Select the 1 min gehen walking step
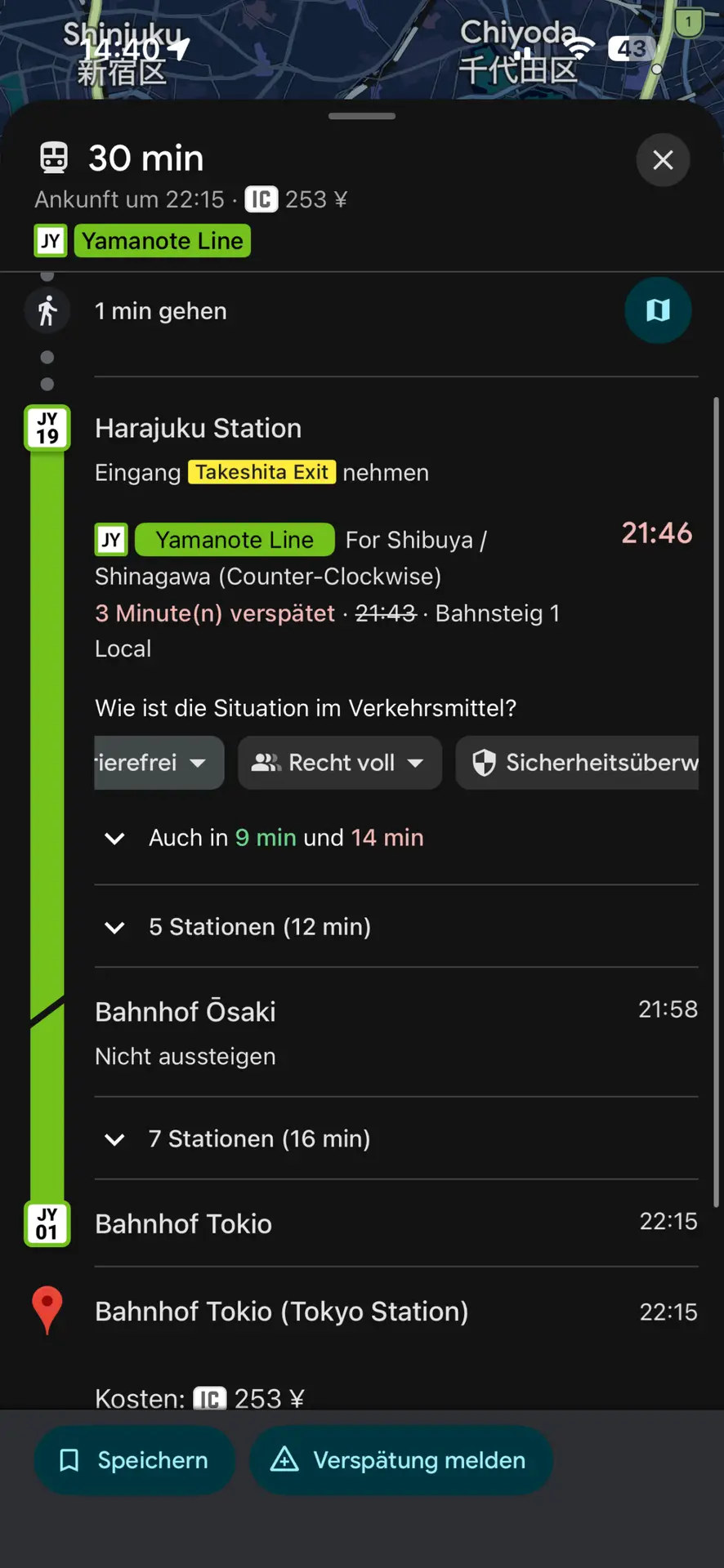This screenshot has width=724, height=1568. click(x=161, y=311)
